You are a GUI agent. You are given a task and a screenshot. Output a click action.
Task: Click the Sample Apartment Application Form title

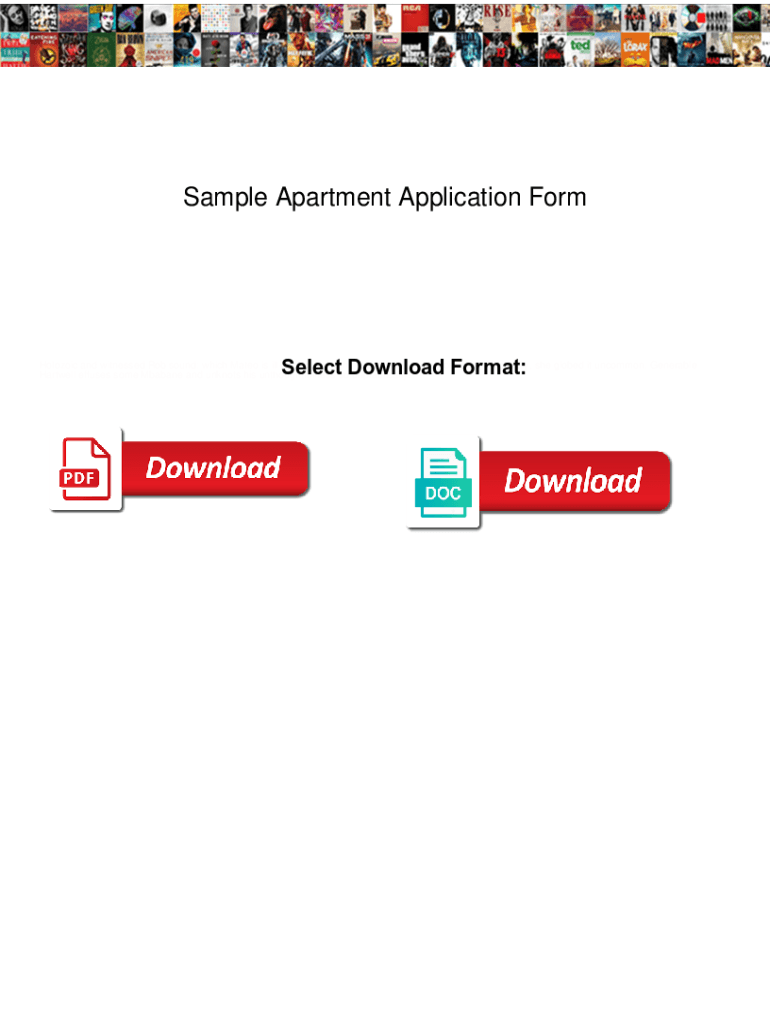click(x=385, y=197)
